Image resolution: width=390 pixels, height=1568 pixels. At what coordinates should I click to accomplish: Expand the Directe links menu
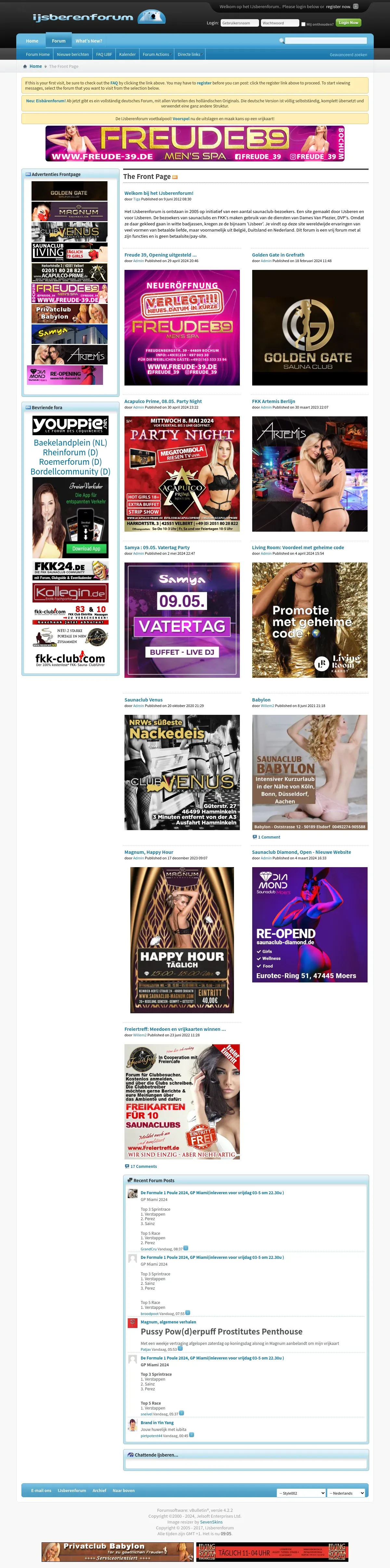coord(189,54)
